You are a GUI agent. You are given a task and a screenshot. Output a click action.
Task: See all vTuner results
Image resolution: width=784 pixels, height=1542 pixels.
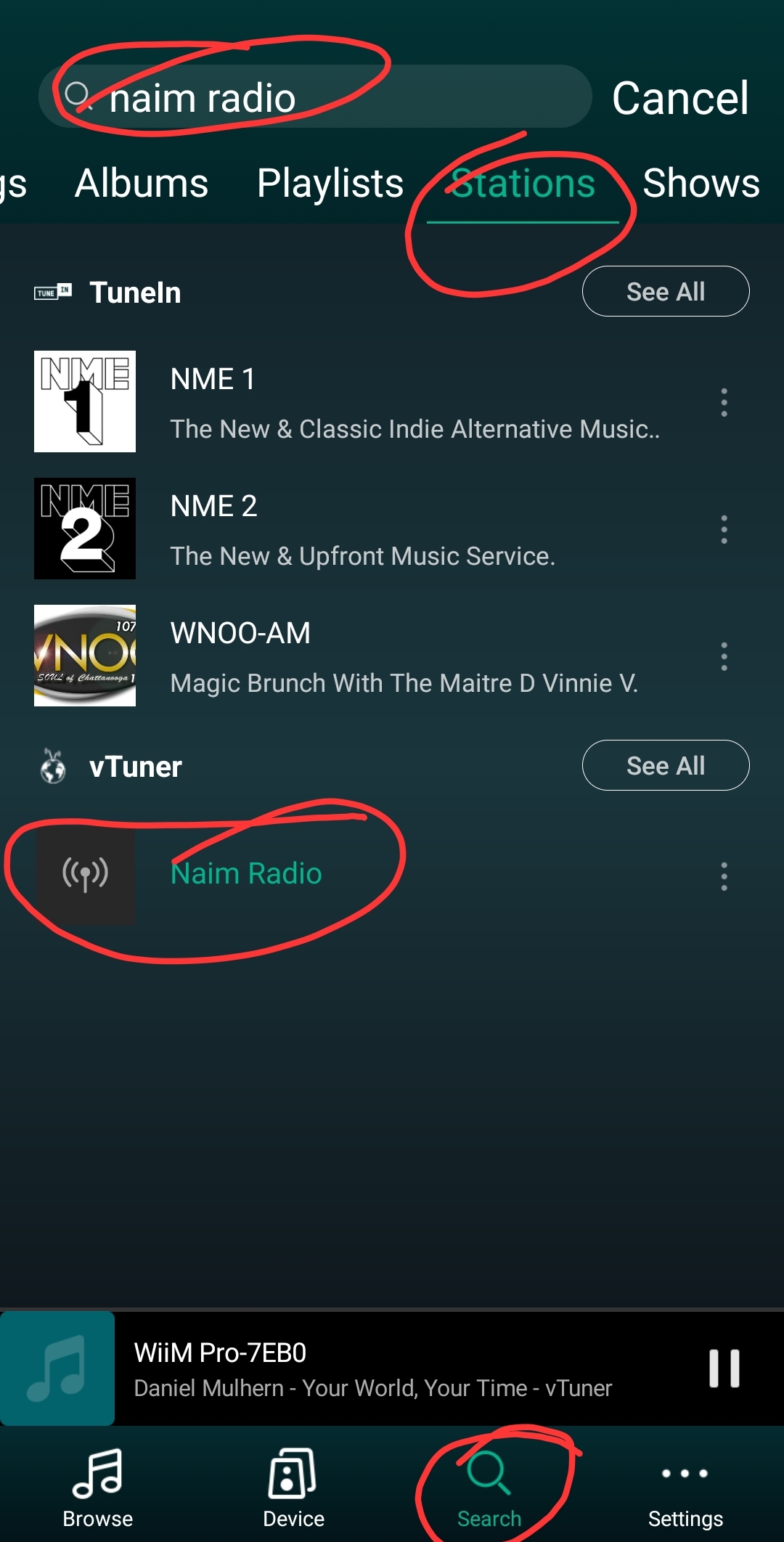665,765
